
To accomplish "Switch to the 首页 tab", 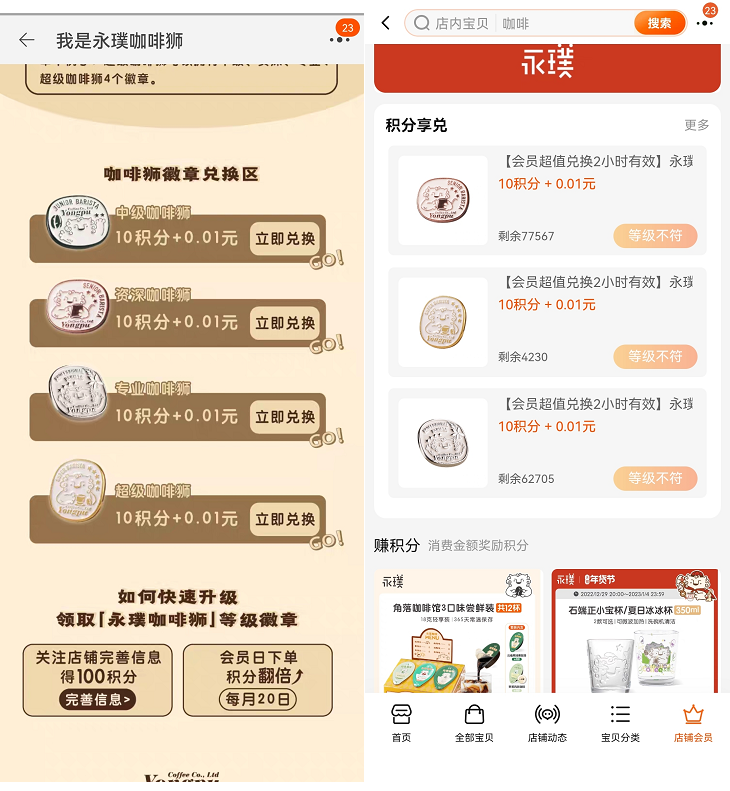I will [401, 723].
